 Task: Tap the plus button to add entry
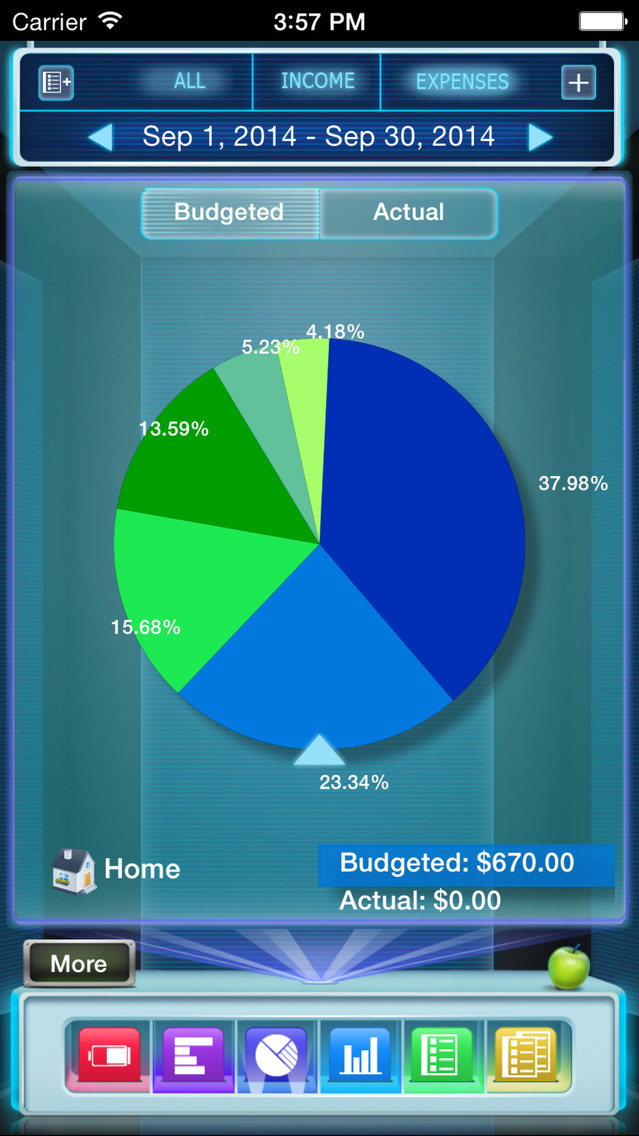point(579,82)
